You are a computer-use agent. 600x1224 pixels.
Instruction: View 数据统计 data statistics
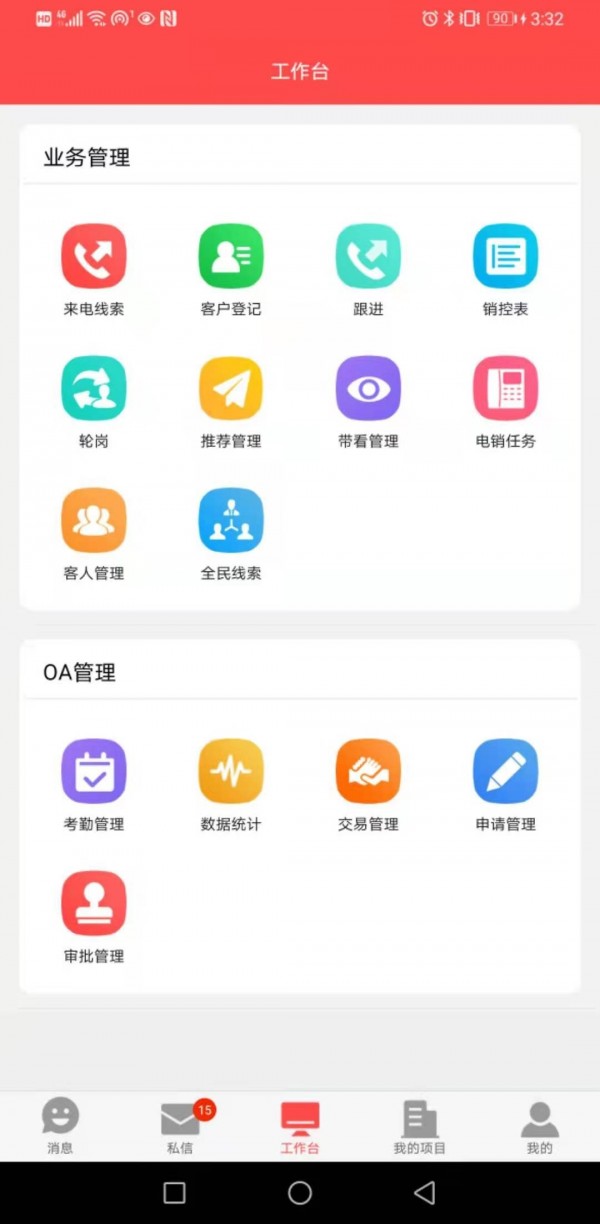231,772
